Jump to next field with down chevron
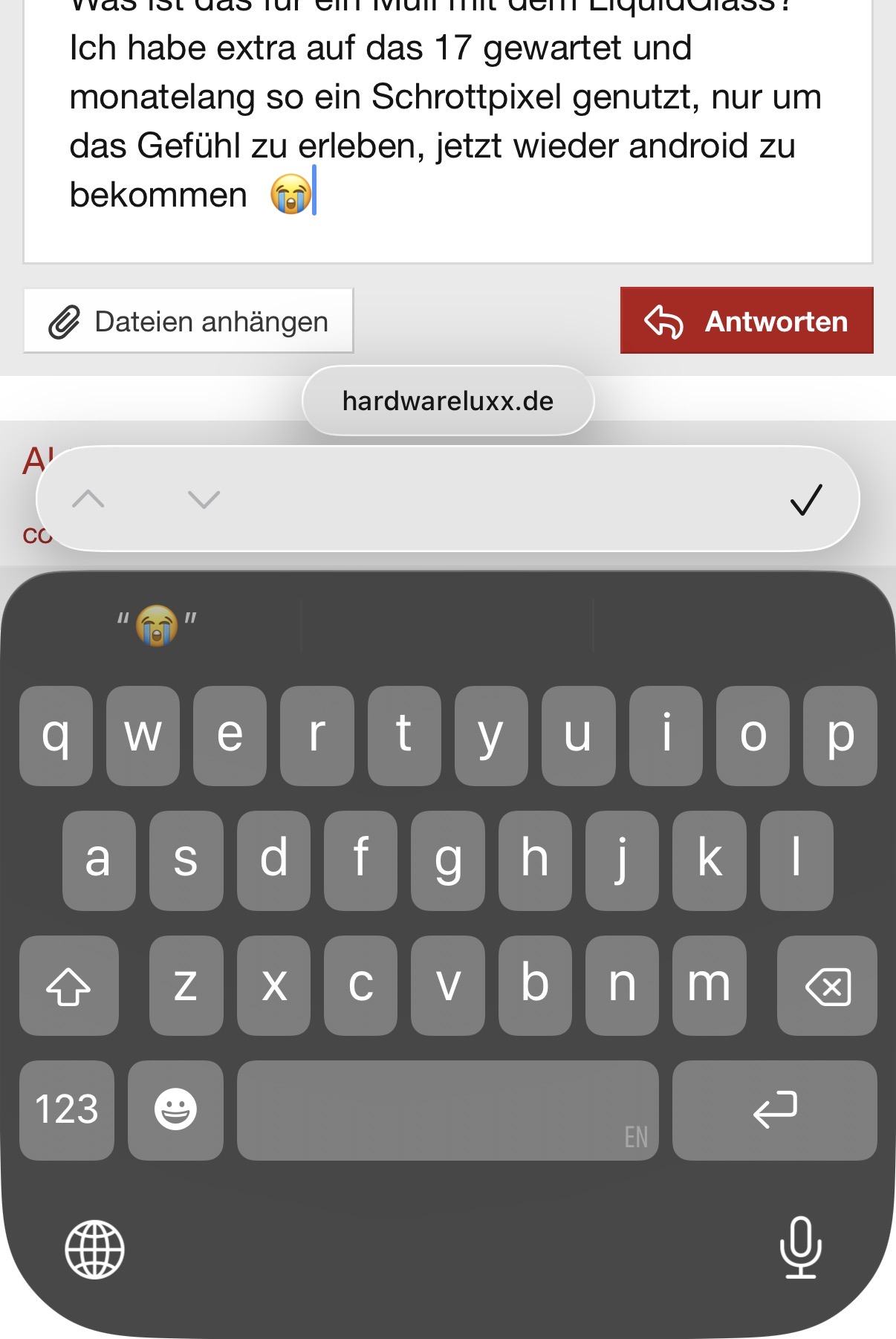Viewport: 896px width, 1339px height. point(204,499)
